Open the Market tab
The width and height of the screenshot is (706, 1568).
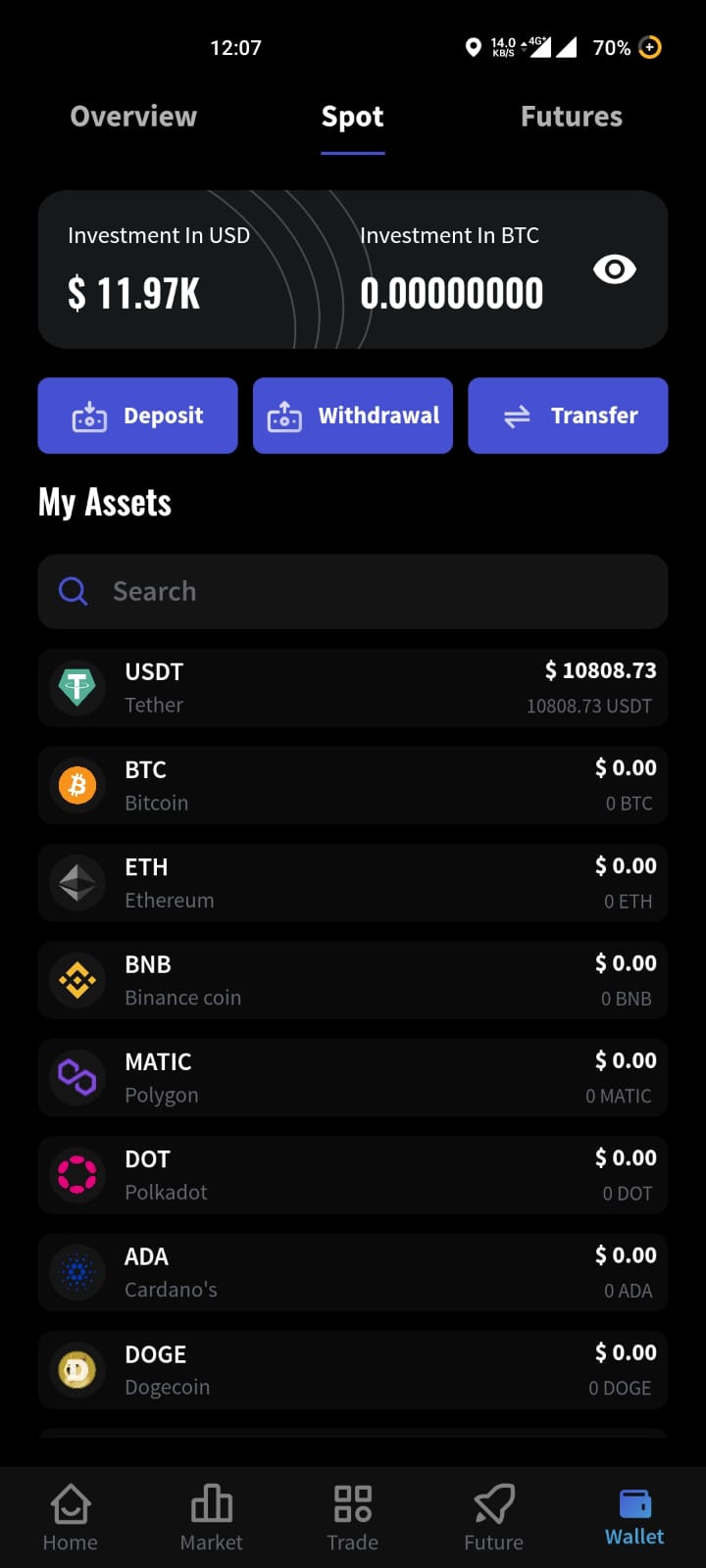pyautogui.click(x=211, y=1517)
